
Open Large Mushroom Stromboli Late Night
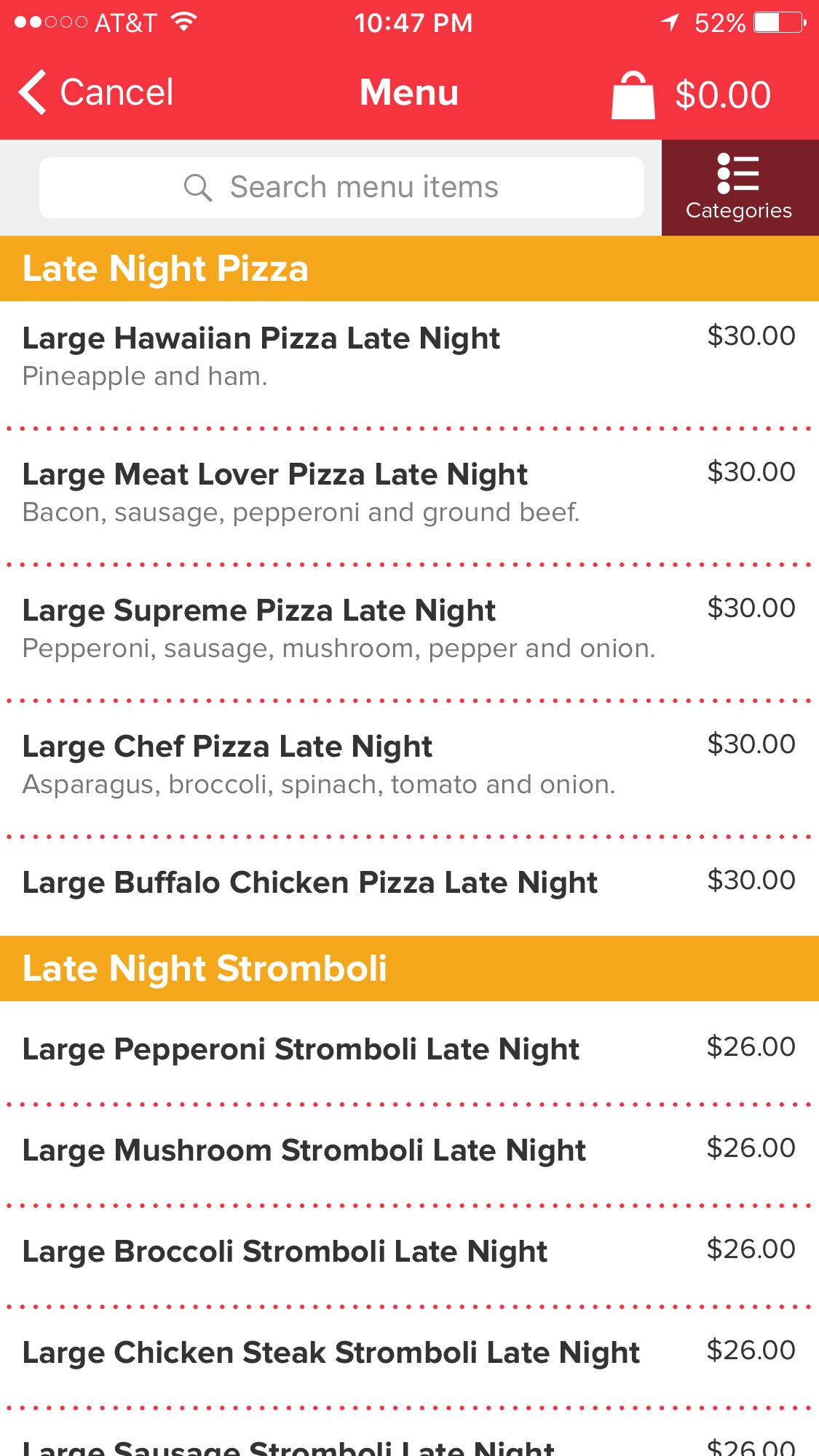click(x=409, y=1150)
